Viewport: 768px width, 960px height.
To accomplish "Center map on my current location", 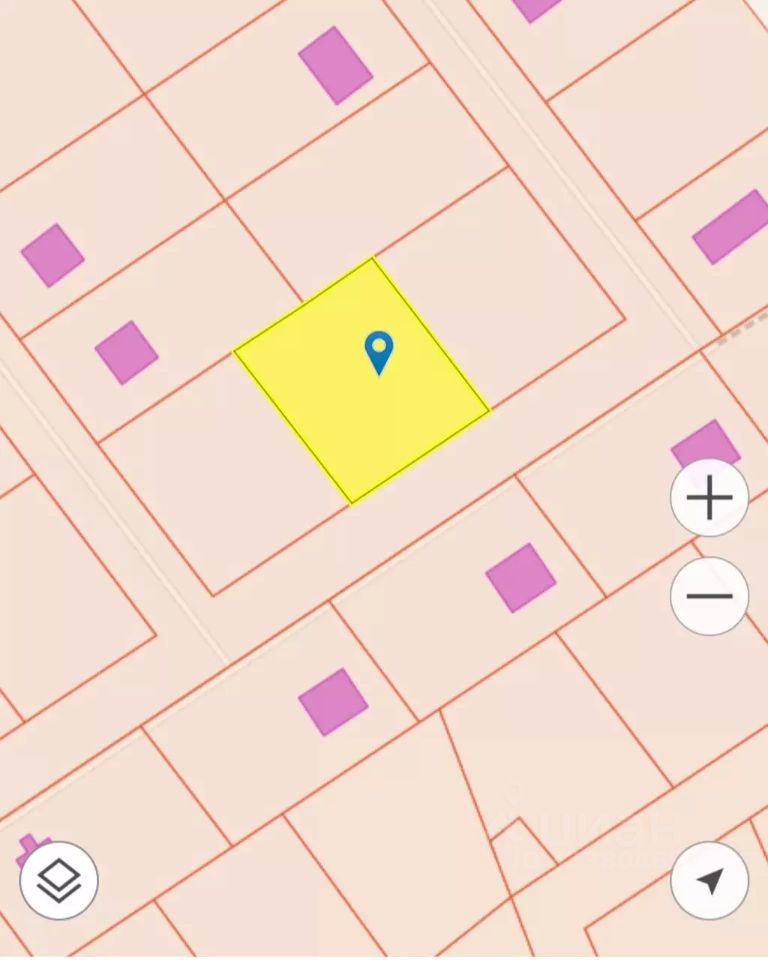I will 709,881.
